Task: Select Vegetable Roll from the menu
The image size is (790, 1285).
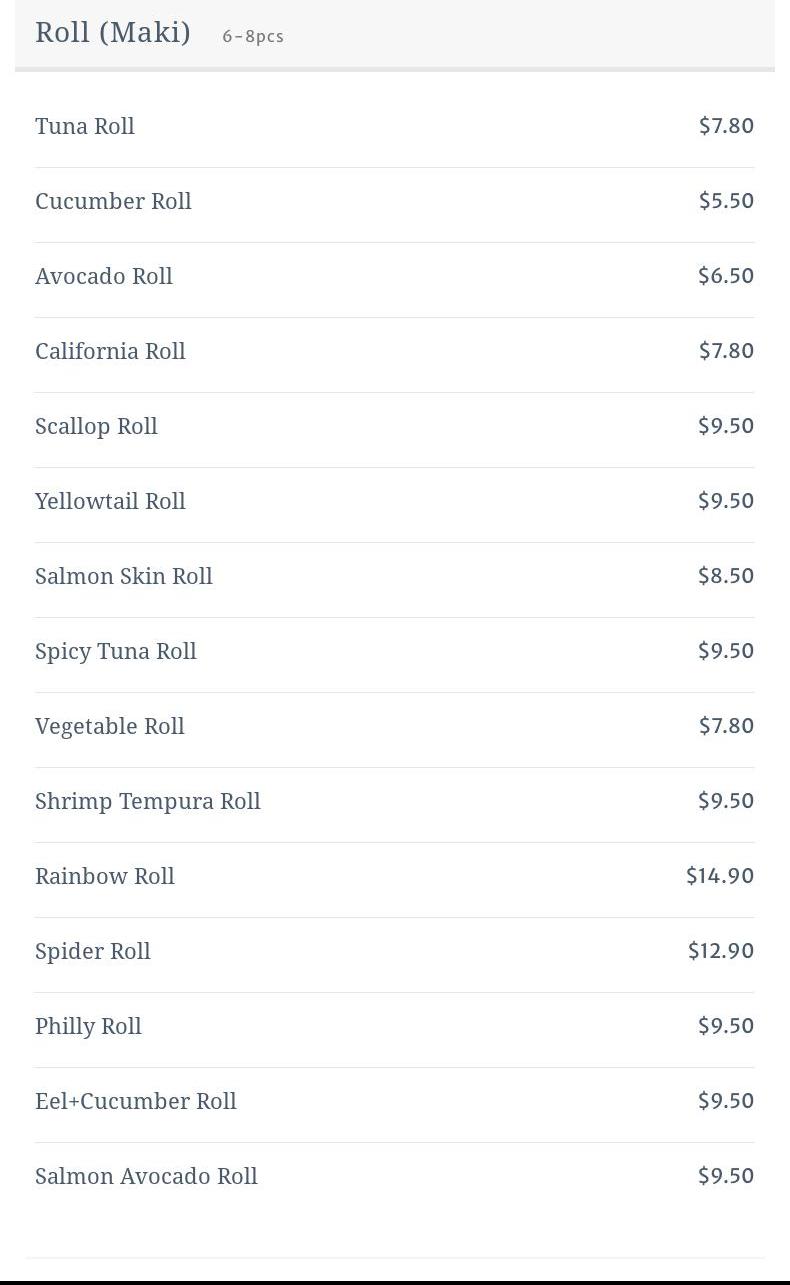Action: coord(110,726)
